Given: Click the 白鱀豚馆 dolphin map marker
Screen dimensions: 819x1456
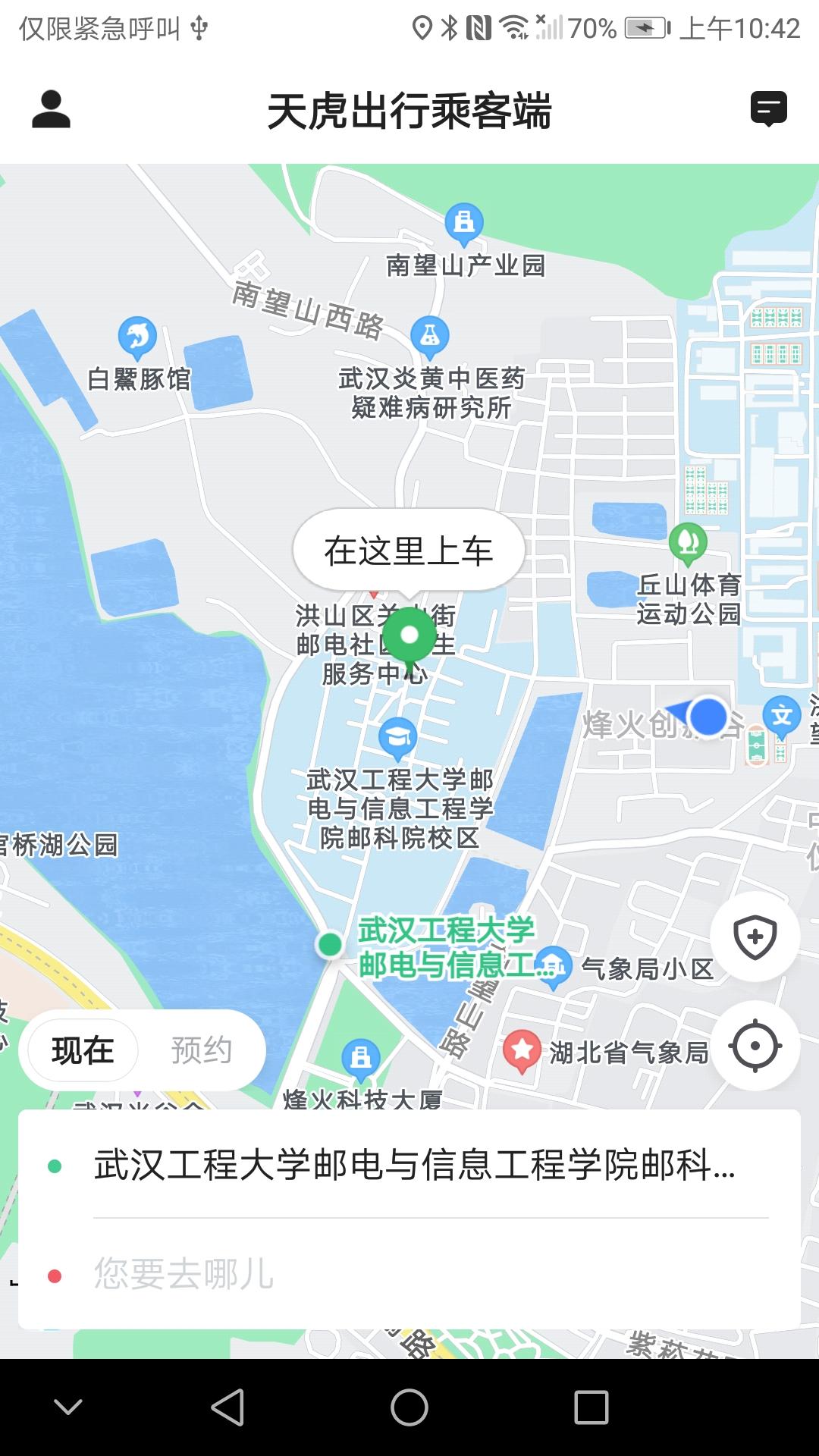Looking at the screenshot, I should point(136,336).
